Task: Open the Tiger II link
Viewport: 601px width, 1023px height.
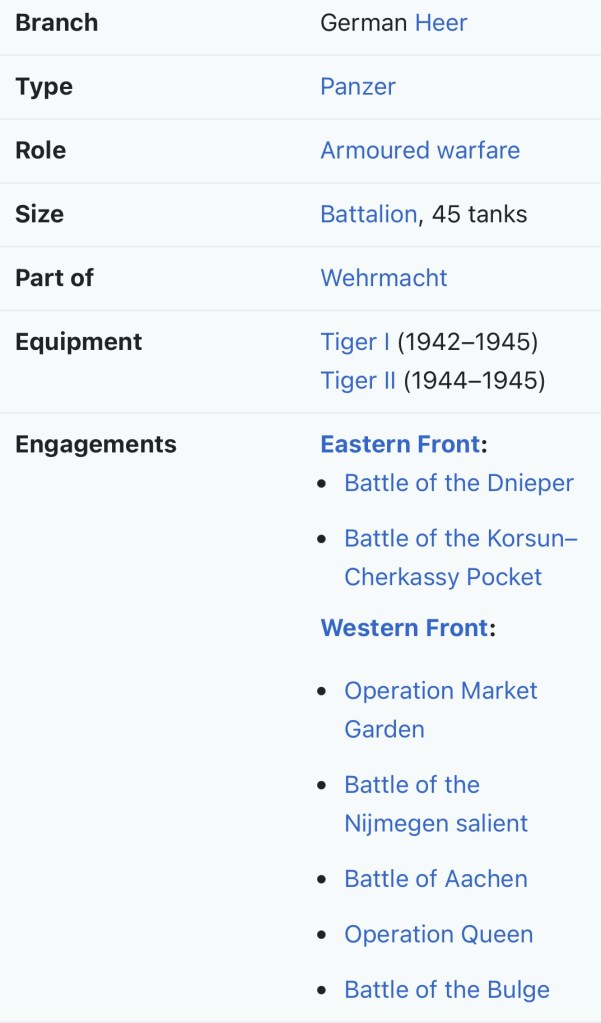Action: click(358, 381)
